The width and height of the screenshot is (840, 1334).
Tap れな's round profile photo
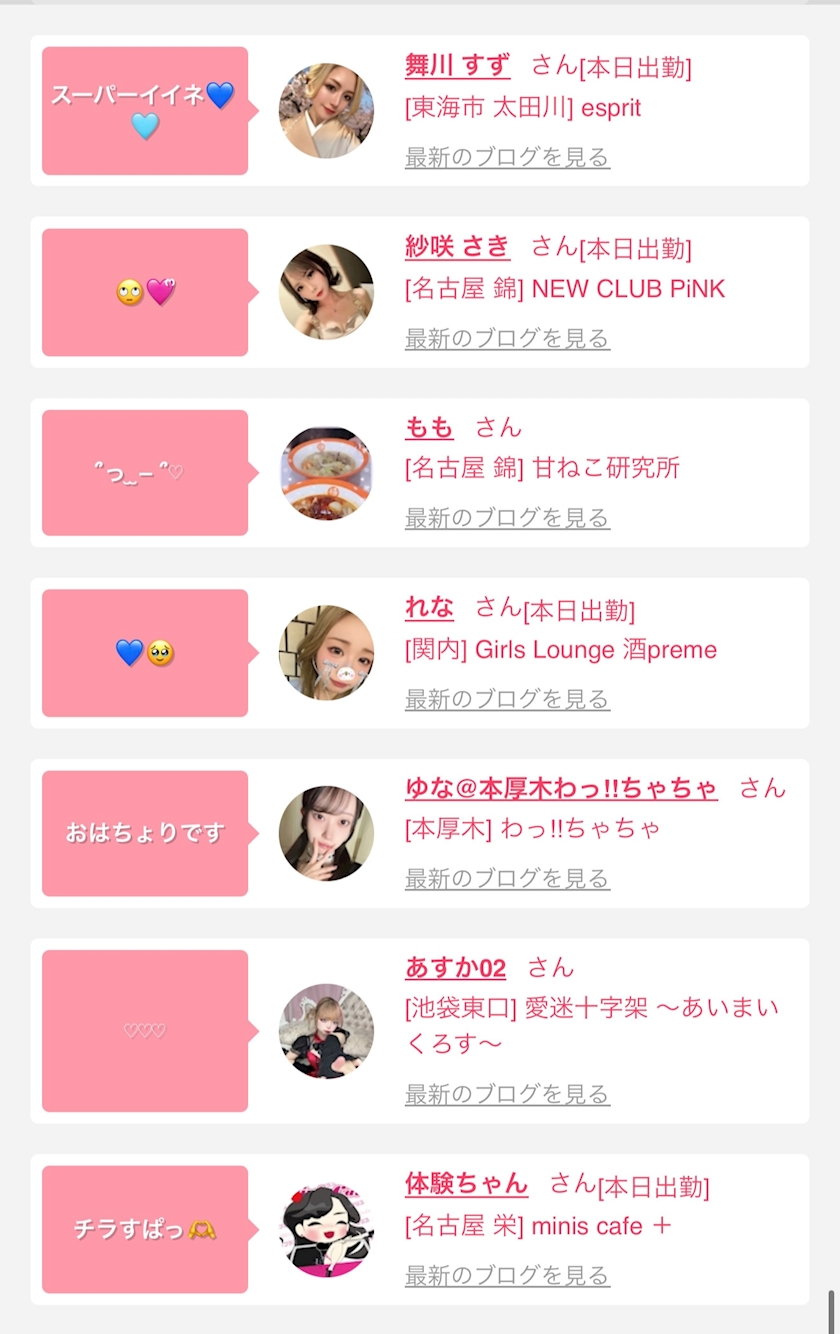tap(326, 653)
